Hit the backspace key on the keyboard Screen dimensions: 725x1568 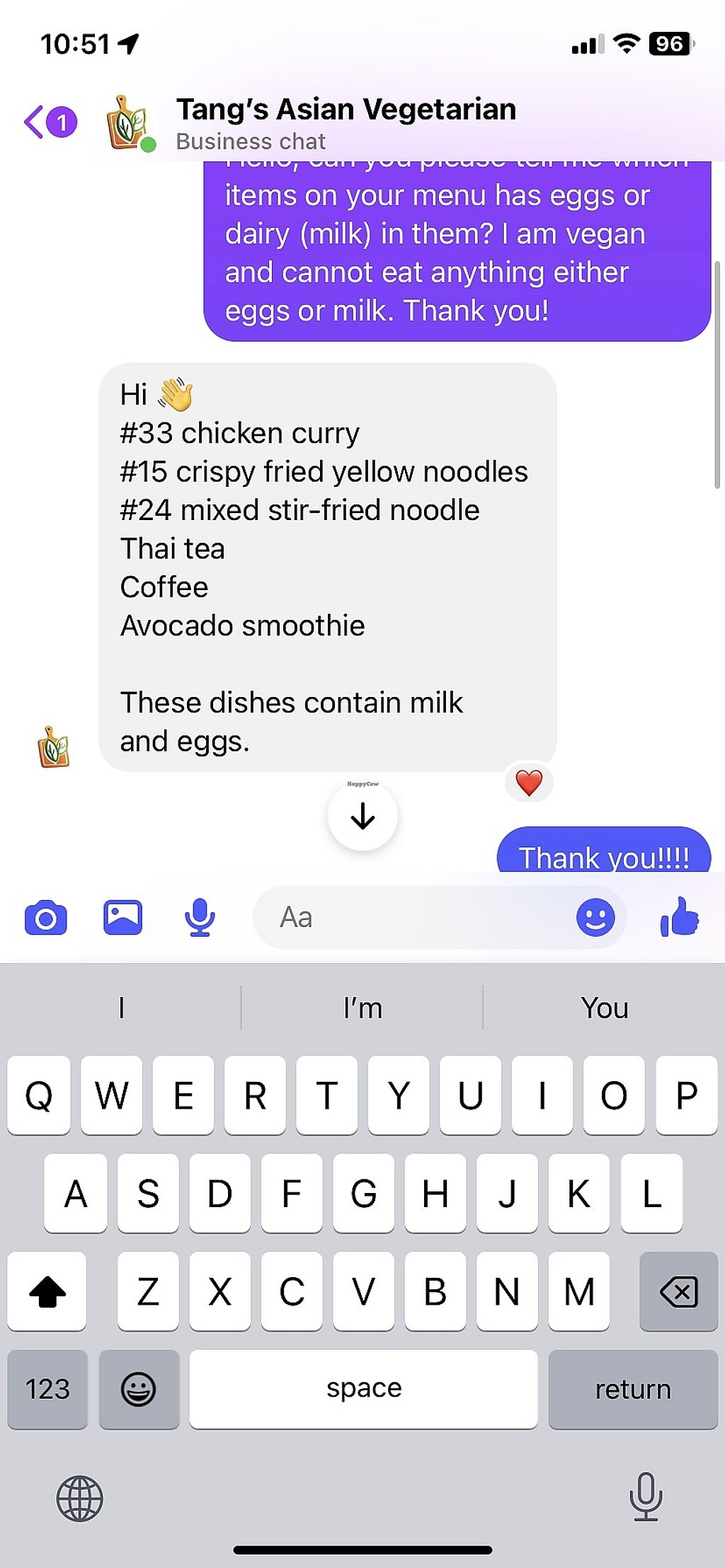click(679, 1291)
